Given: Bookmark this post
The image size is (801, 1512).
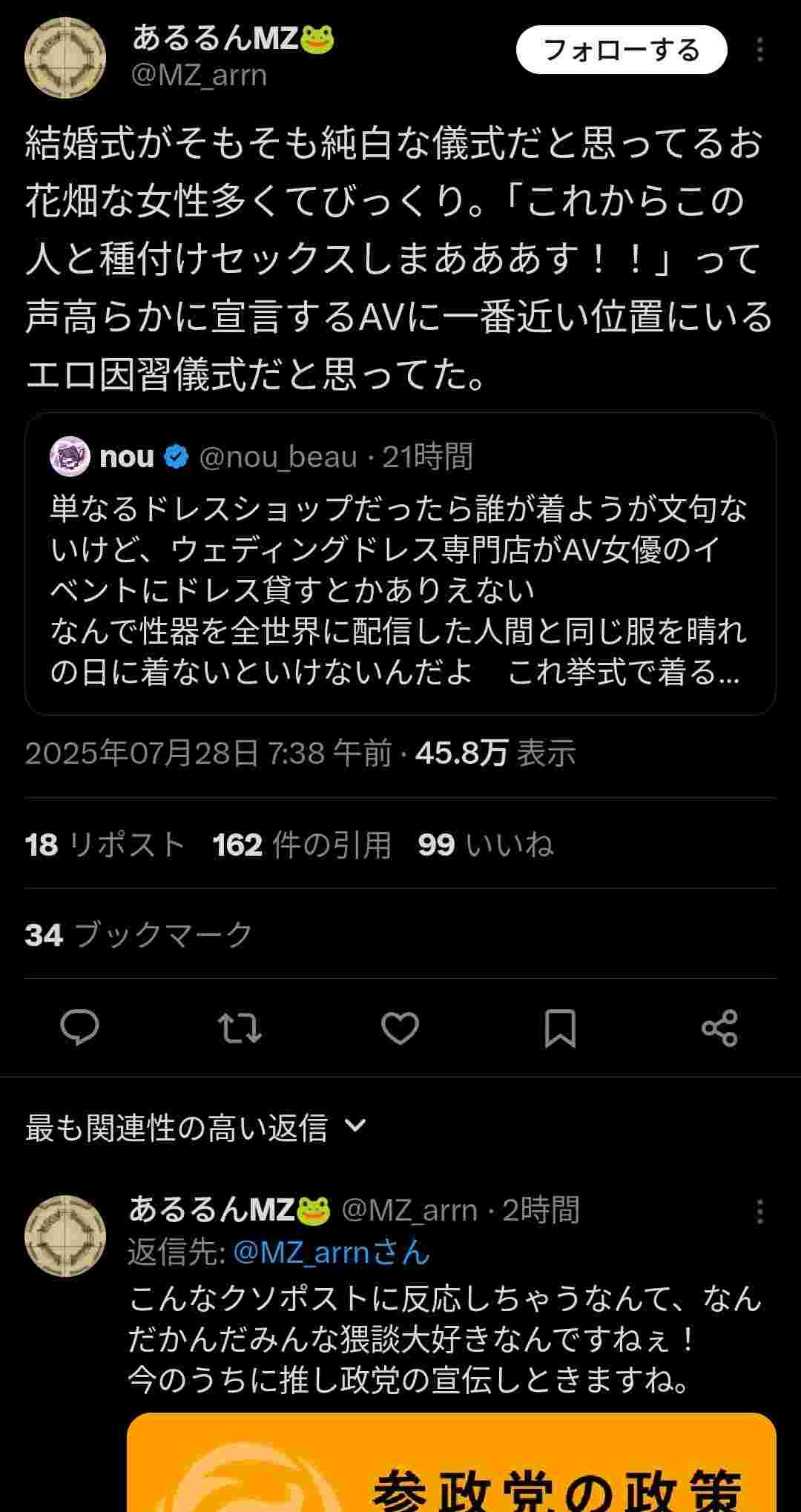Looking at the screenshot, I should tap(560, 1028).
